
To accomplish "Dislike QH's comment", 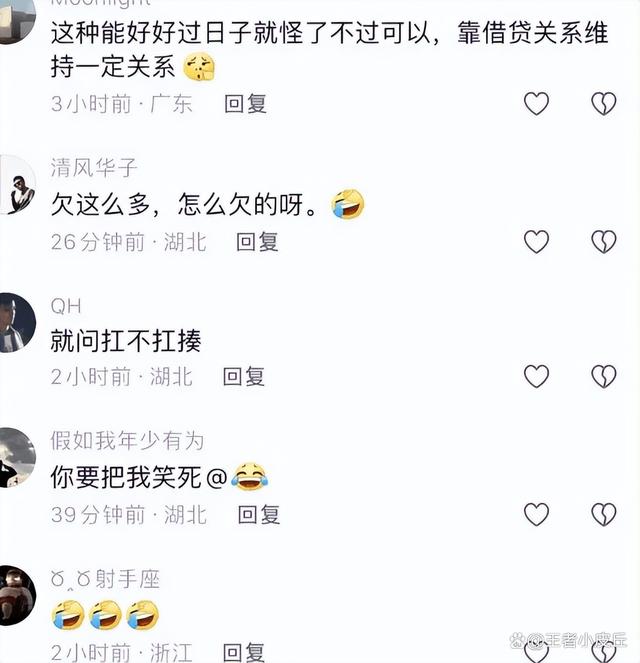I will 603,376.
